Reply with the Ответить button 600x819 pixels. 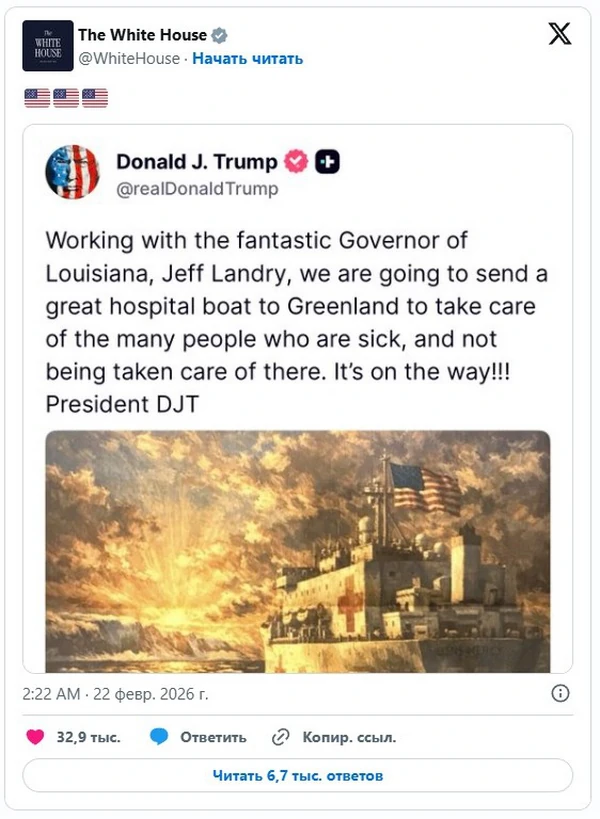pyautogui.click(x=198, y=737)
